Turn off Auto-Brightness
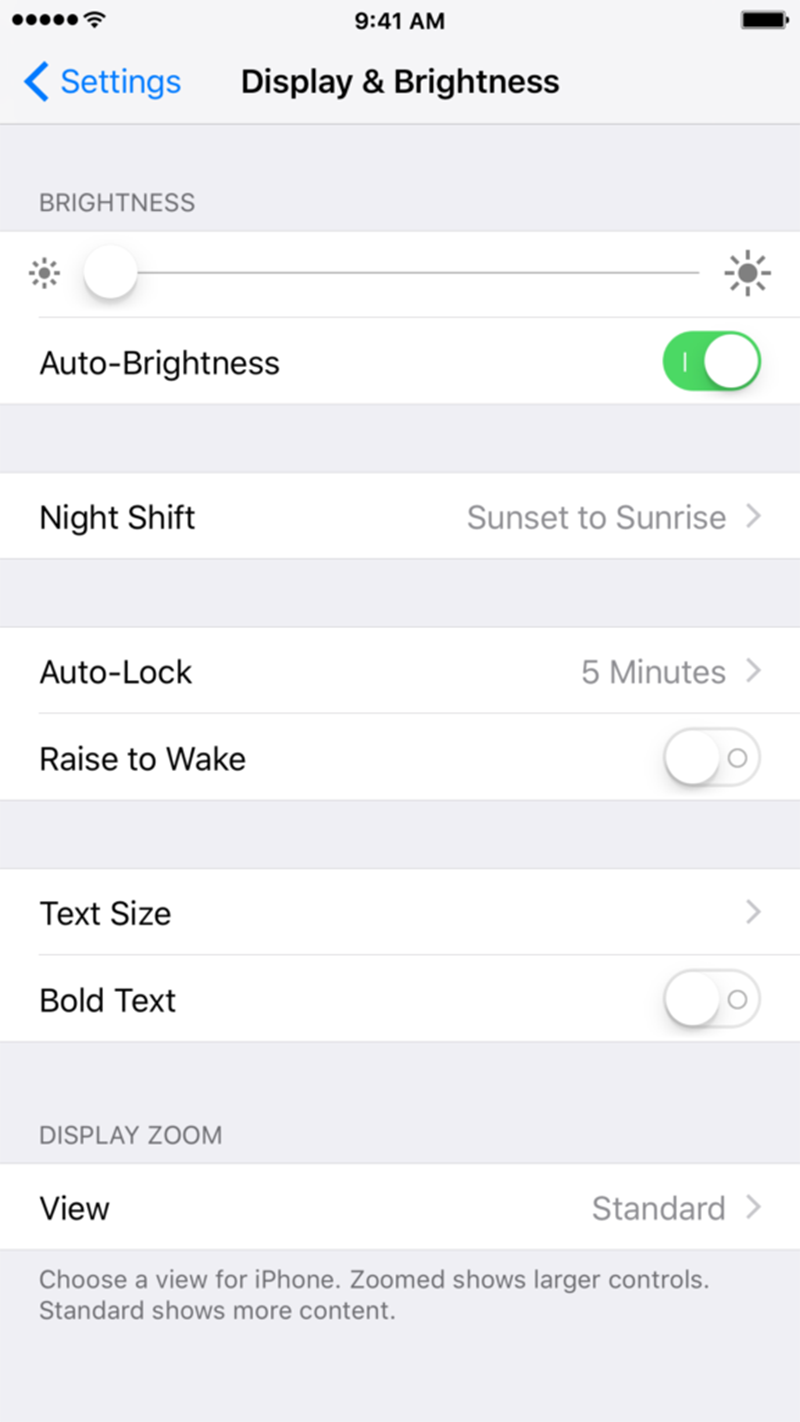 [x=711, y=361]
